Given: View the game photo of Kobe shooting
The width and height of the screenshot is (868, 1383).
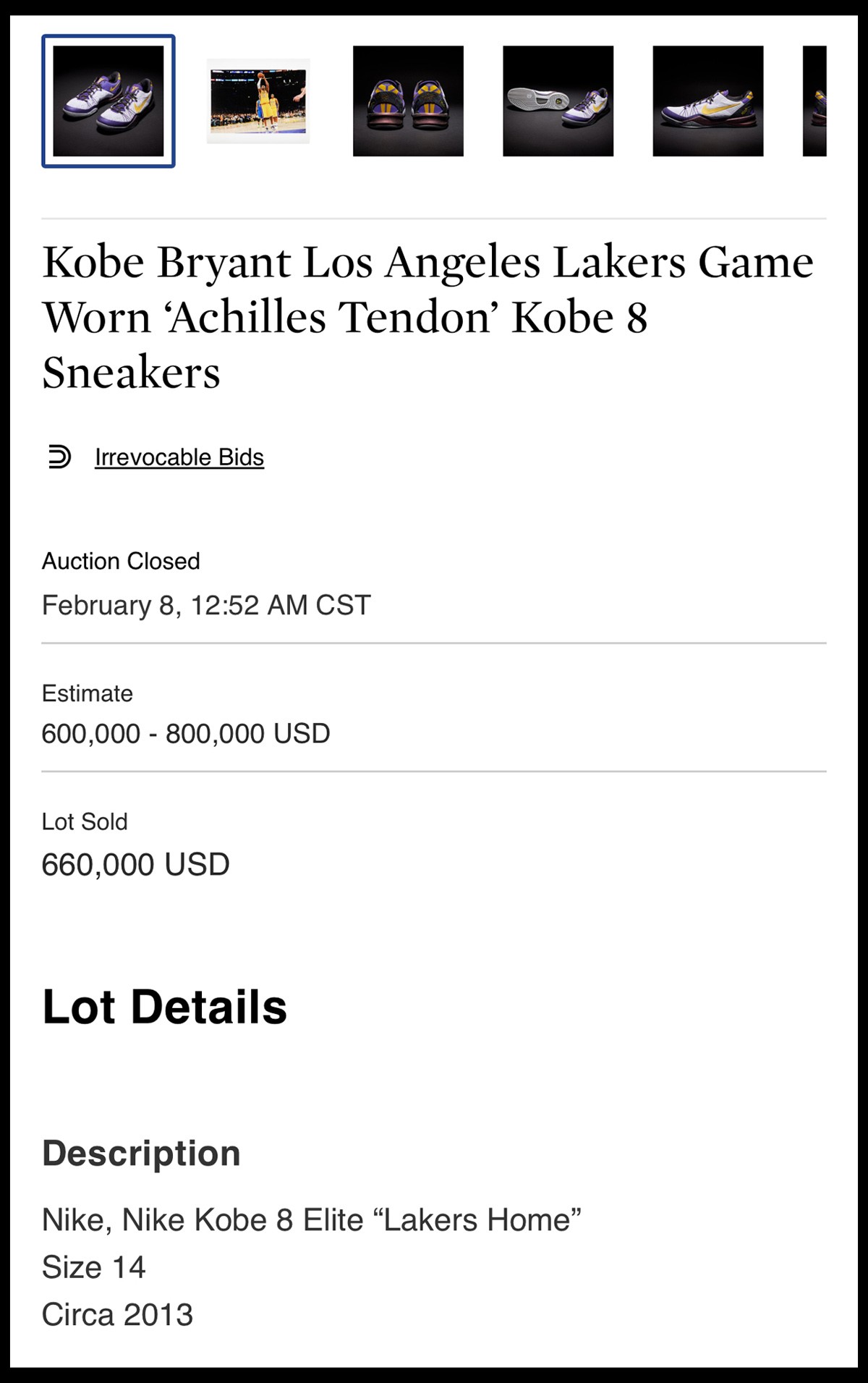Looking at the screenshot, I should pyautogui.click(x=258, y=101).
